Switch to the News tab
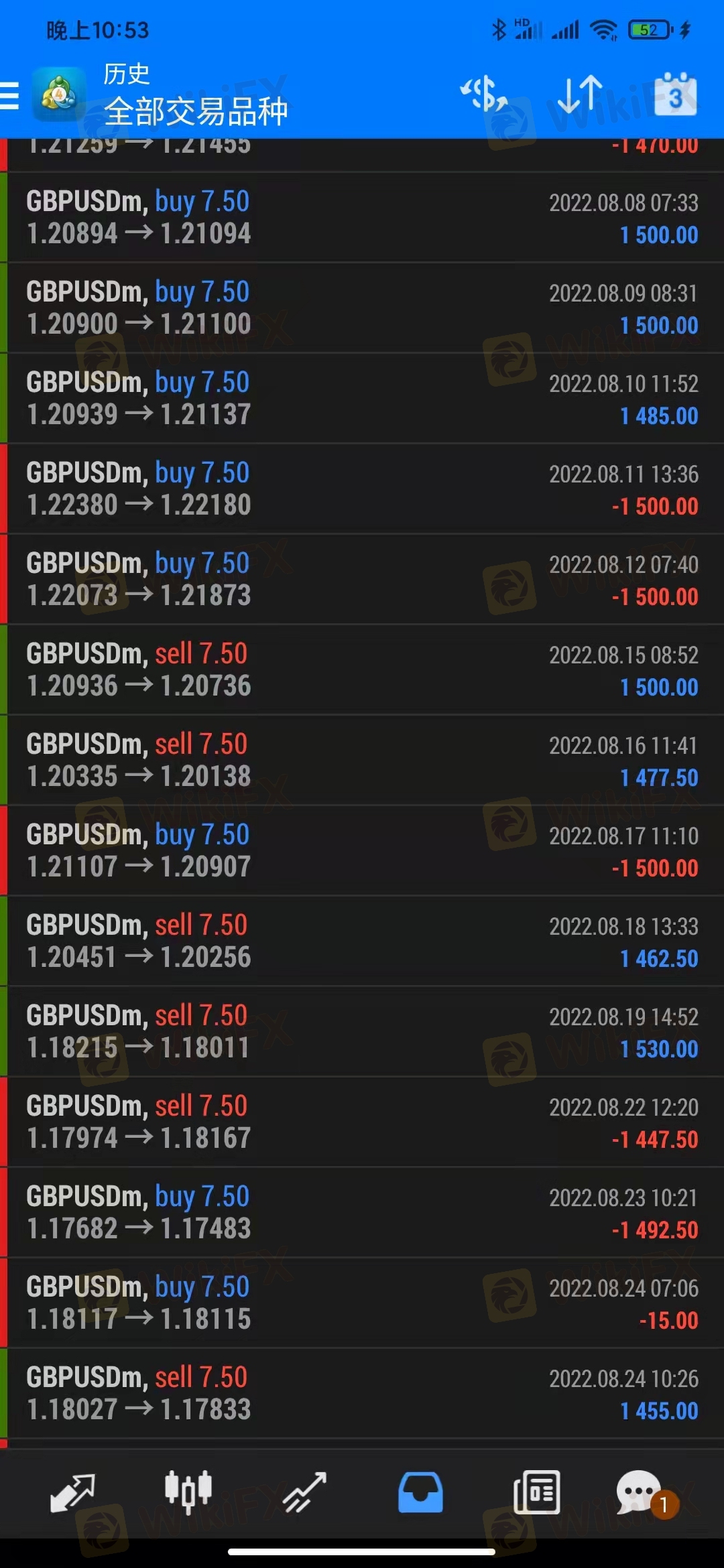Image resolution: width=724 pixels, height=1568 pixels. pyautogui.click(x=536, y=1492)
